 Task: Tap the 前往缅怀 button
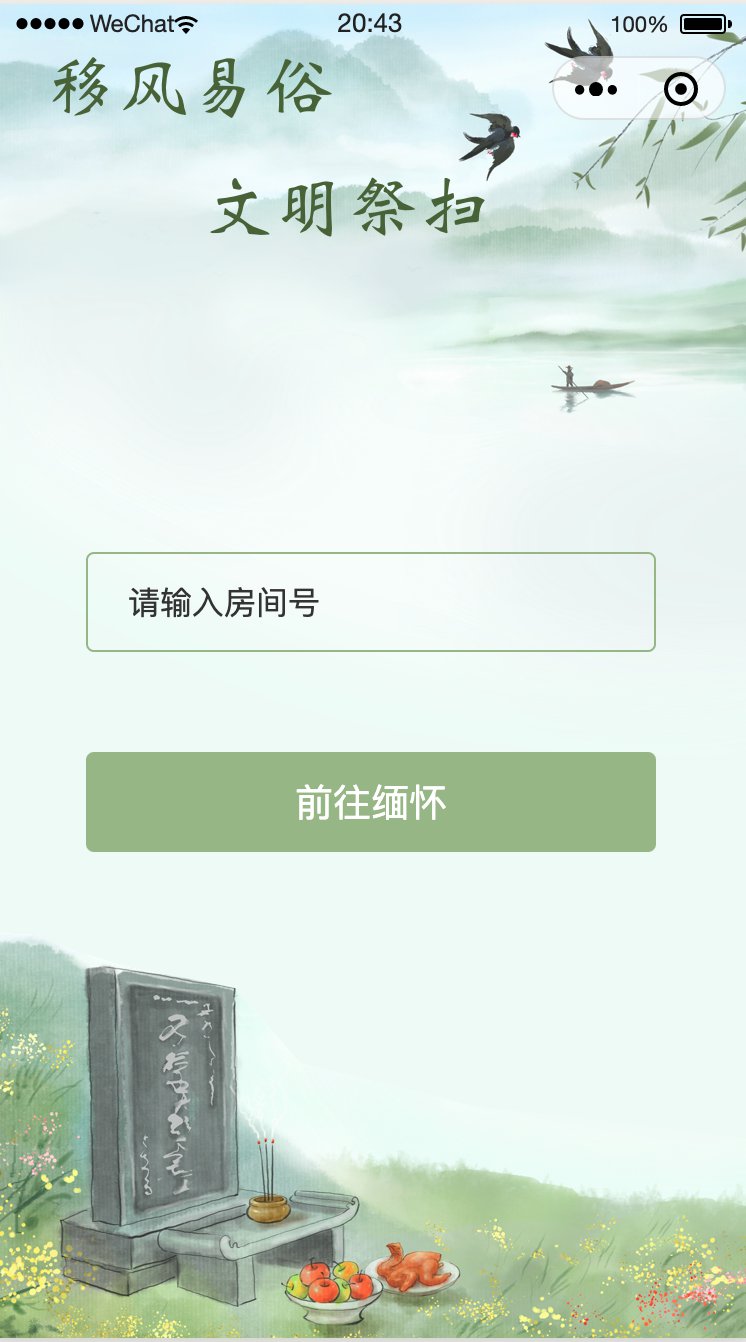370,802
